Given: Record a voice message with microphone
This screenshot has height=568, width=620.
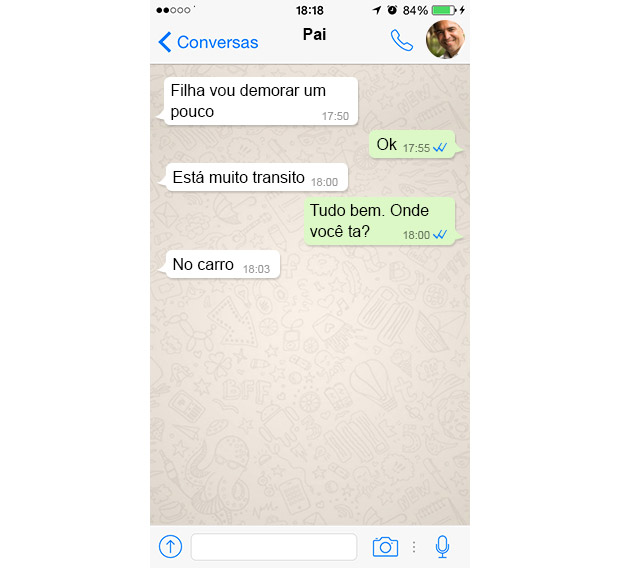Looking at the screenshot, I should click(442, 546).
